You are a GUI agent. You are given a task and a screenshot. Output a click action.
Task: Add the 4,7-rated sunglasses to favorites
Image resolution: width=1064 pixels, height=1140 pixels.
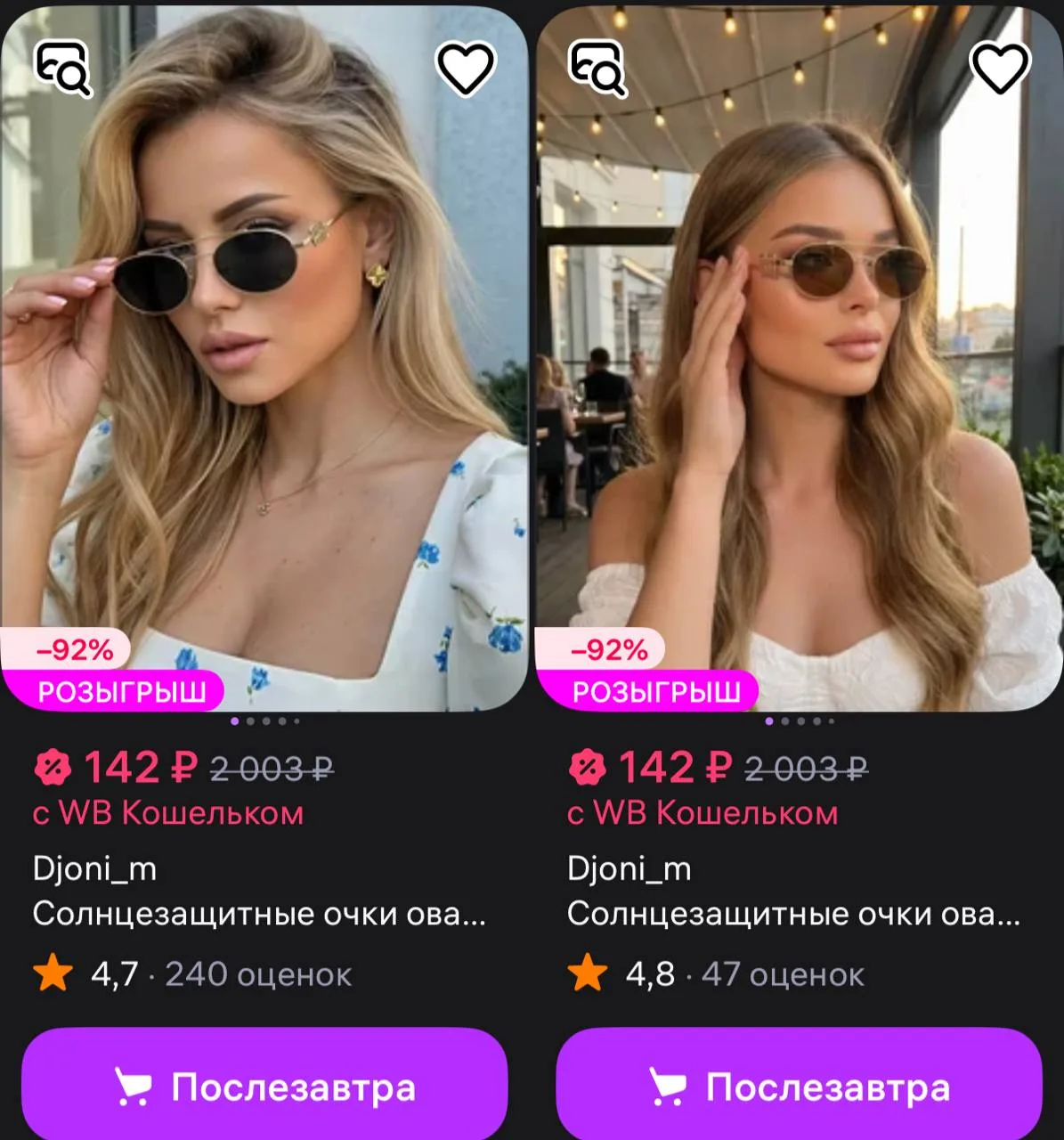[465, 68]
